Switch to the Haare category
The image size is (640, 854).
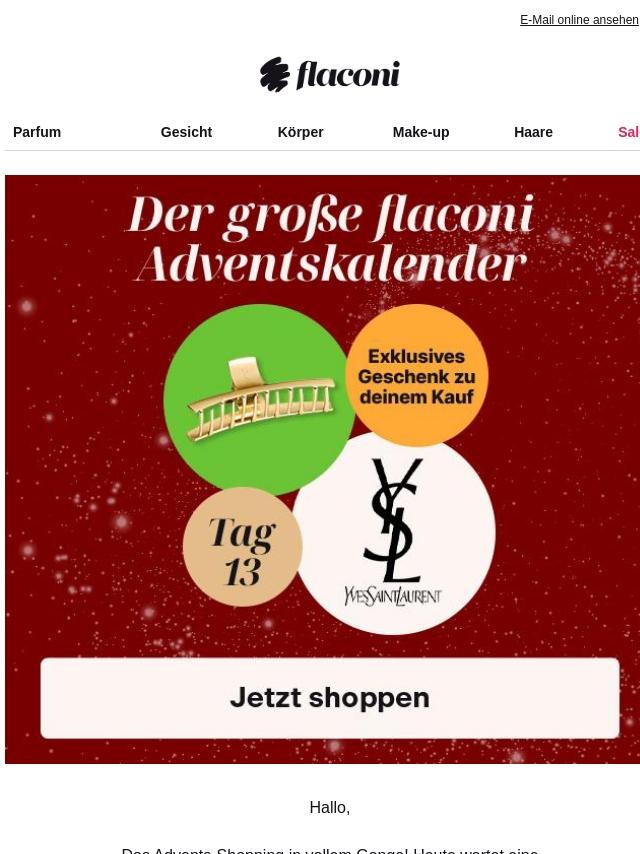tap(533, 132)
